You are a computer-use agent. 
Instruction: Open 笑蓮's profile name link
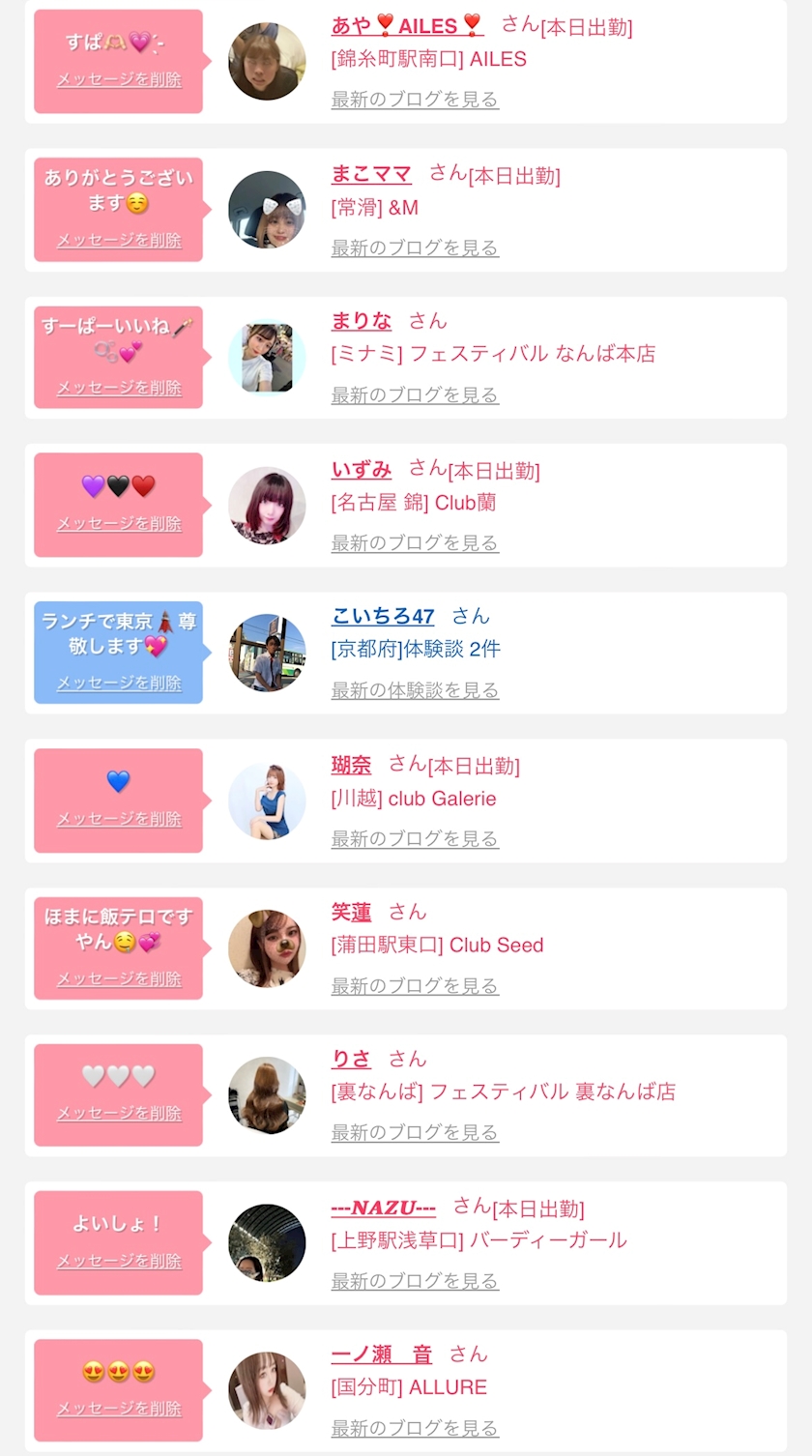coord(351,912)
